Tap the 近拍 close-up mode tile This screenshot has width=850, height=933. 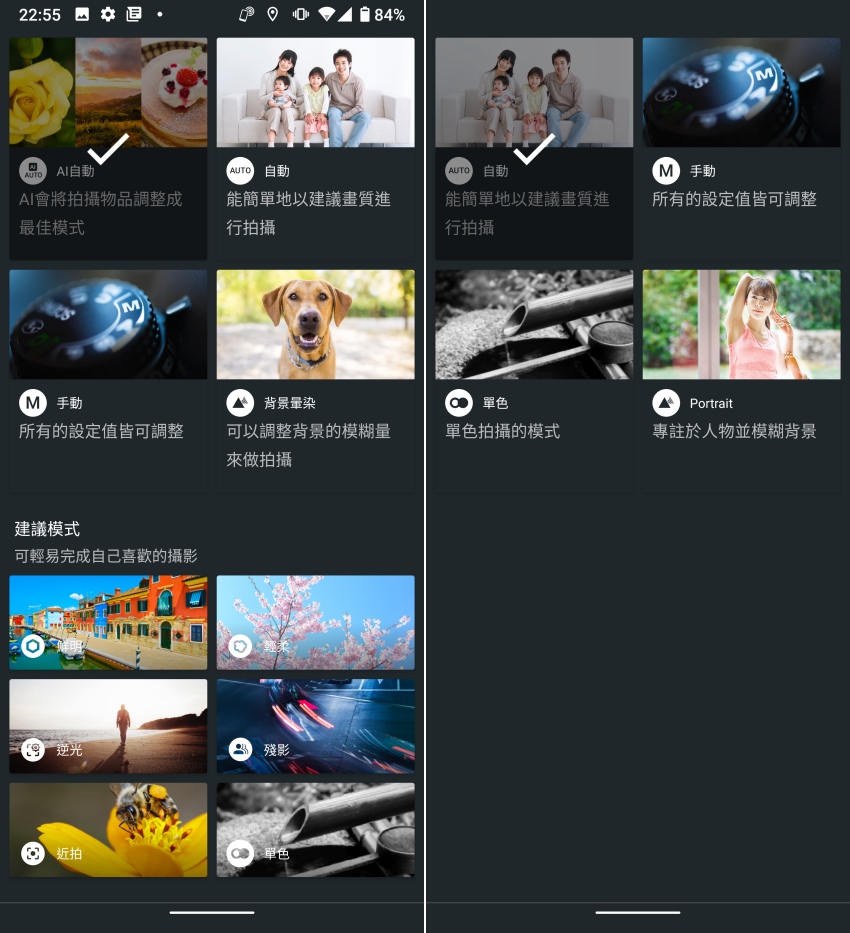[x=108, y=830]
